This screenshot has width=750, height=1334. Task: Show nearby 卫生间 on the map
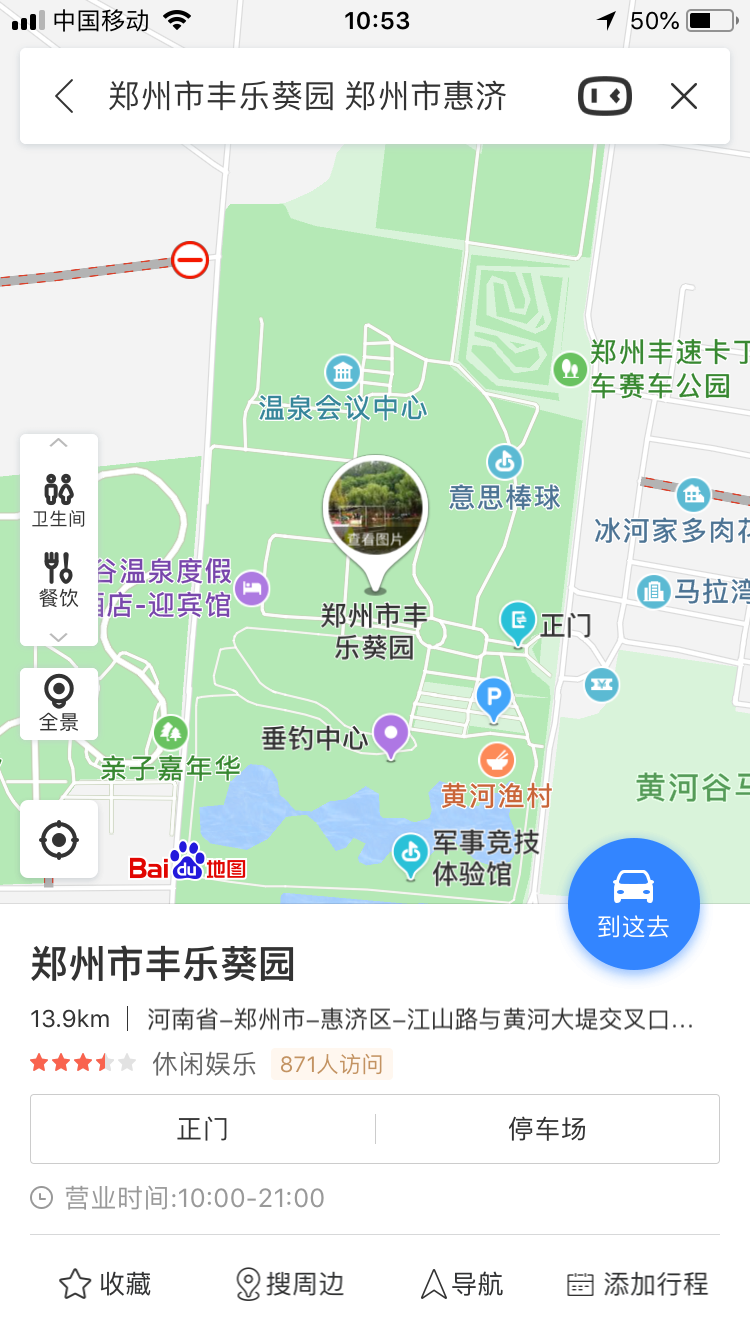[58, 500]
